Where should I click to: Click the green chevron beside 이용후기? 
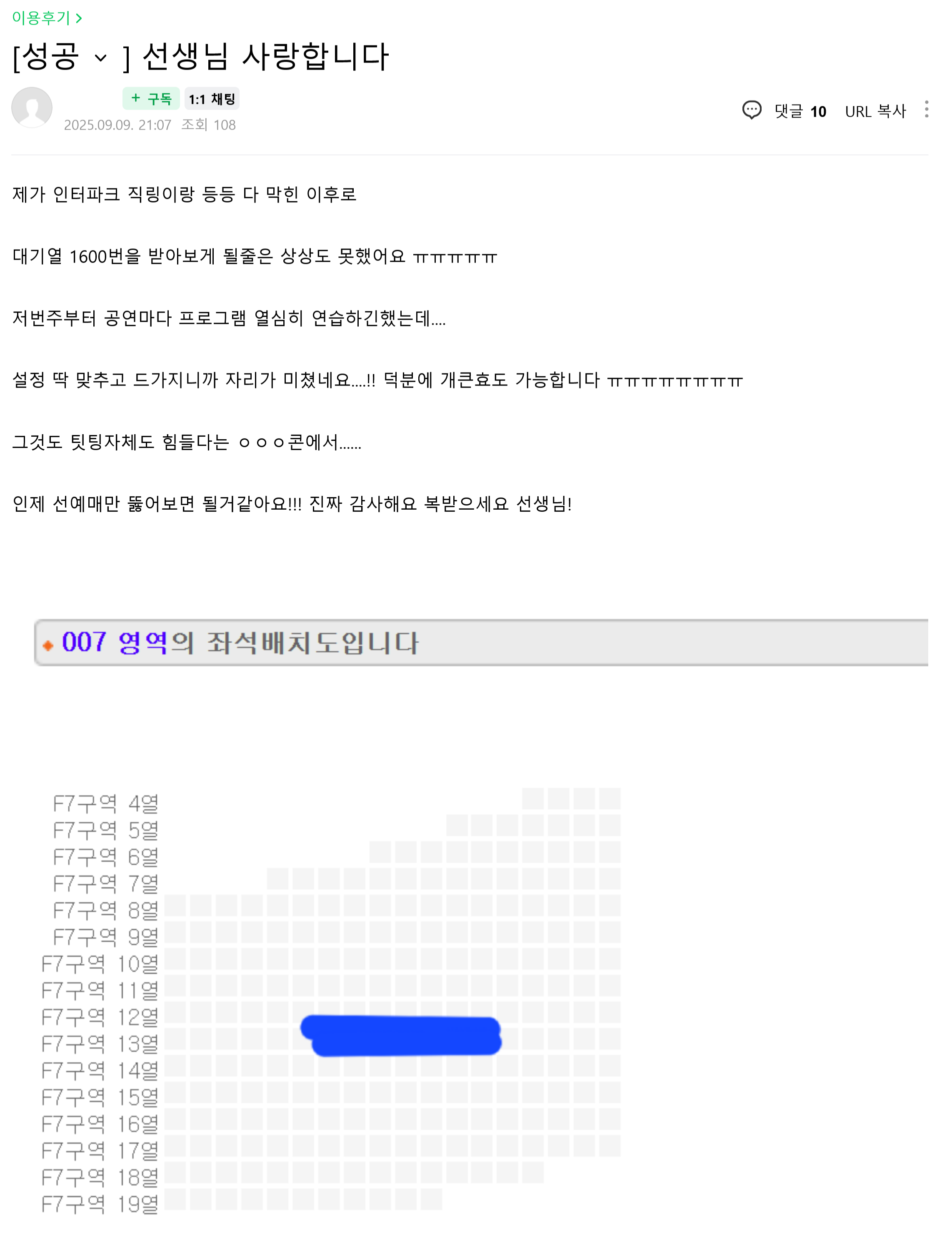[x=78, y=18]
